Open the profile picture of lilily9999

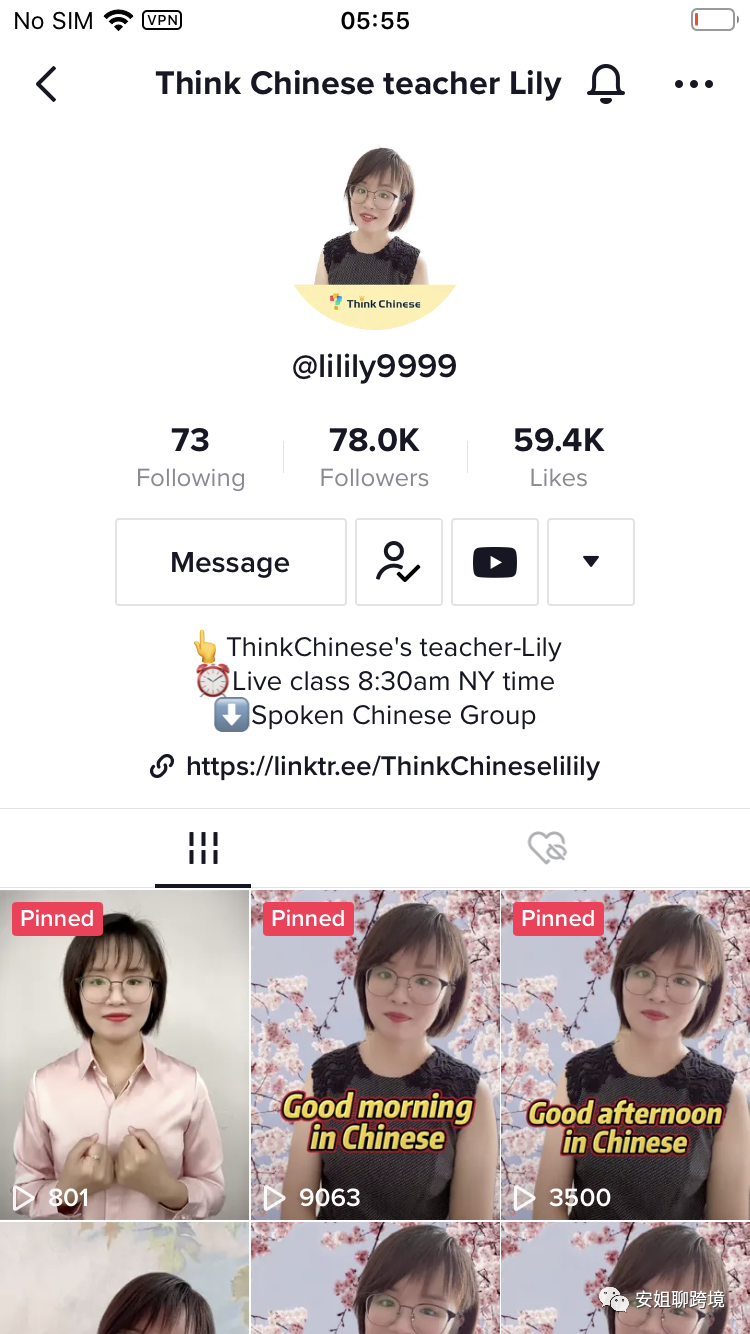coord(375,238)
